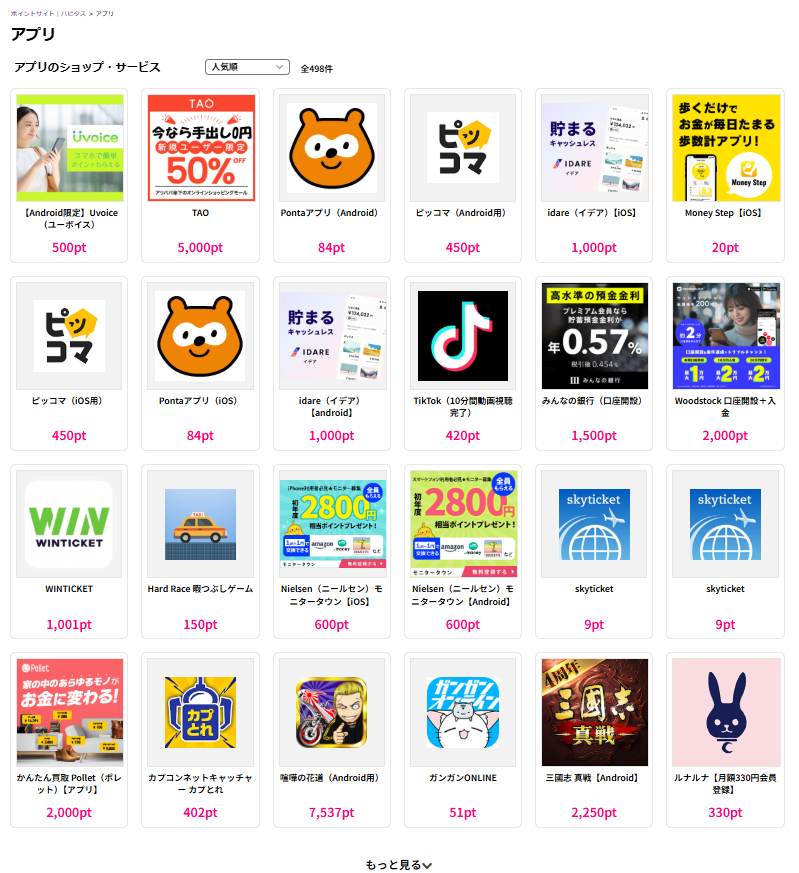Open the ハピタス breadcrumb link
799x873 pixels.
(x=74, y=14)
